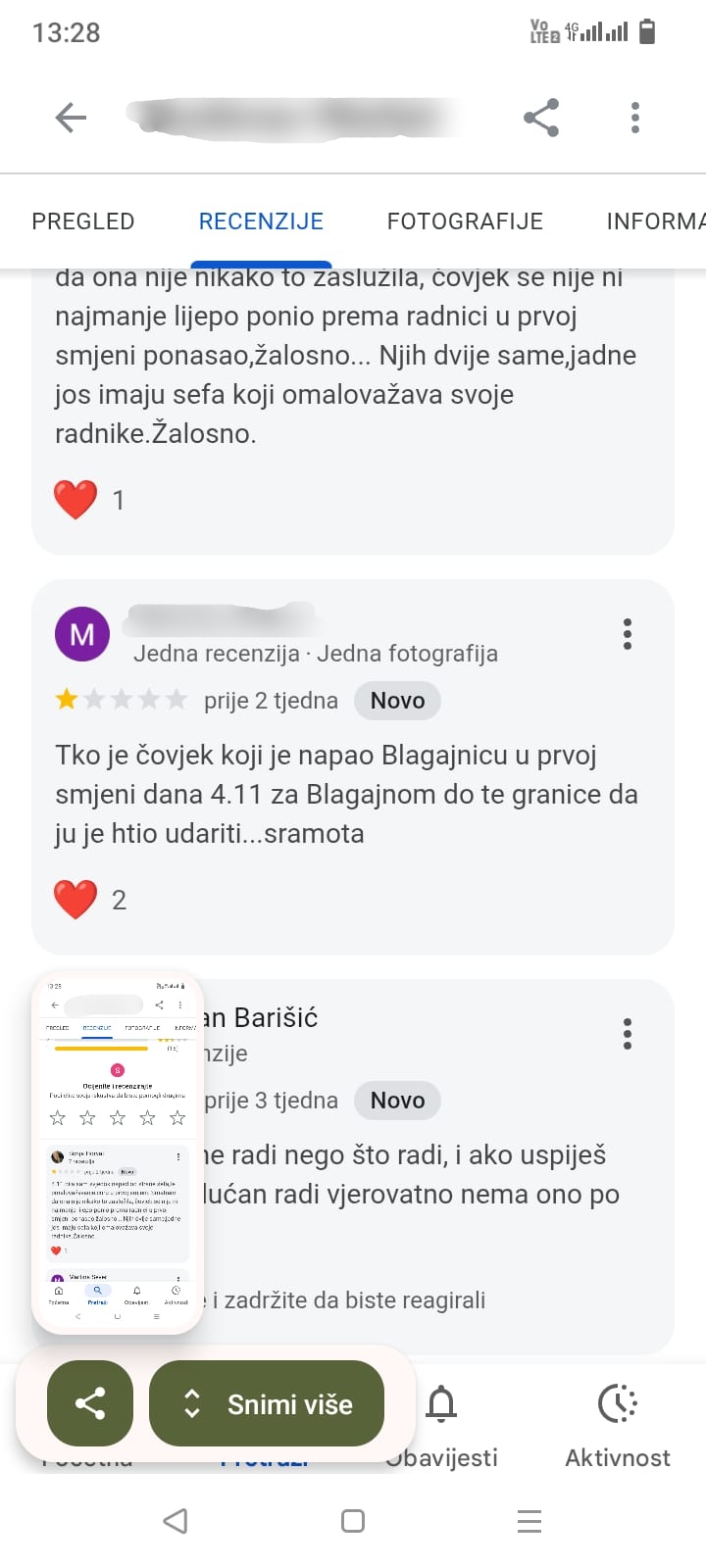Switch to the PREGLED tab

83,221
